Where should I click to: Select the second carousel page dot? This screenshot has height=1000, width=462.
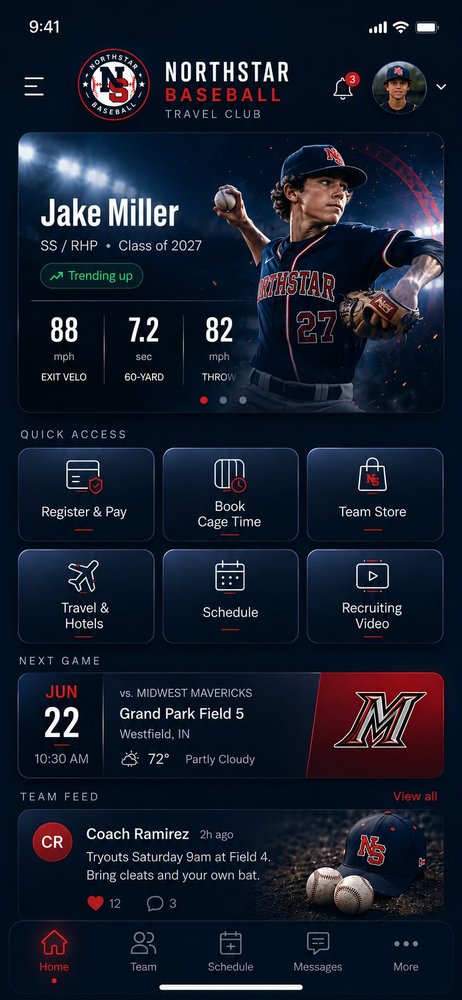pyautogui.click(x=223, y=400)
